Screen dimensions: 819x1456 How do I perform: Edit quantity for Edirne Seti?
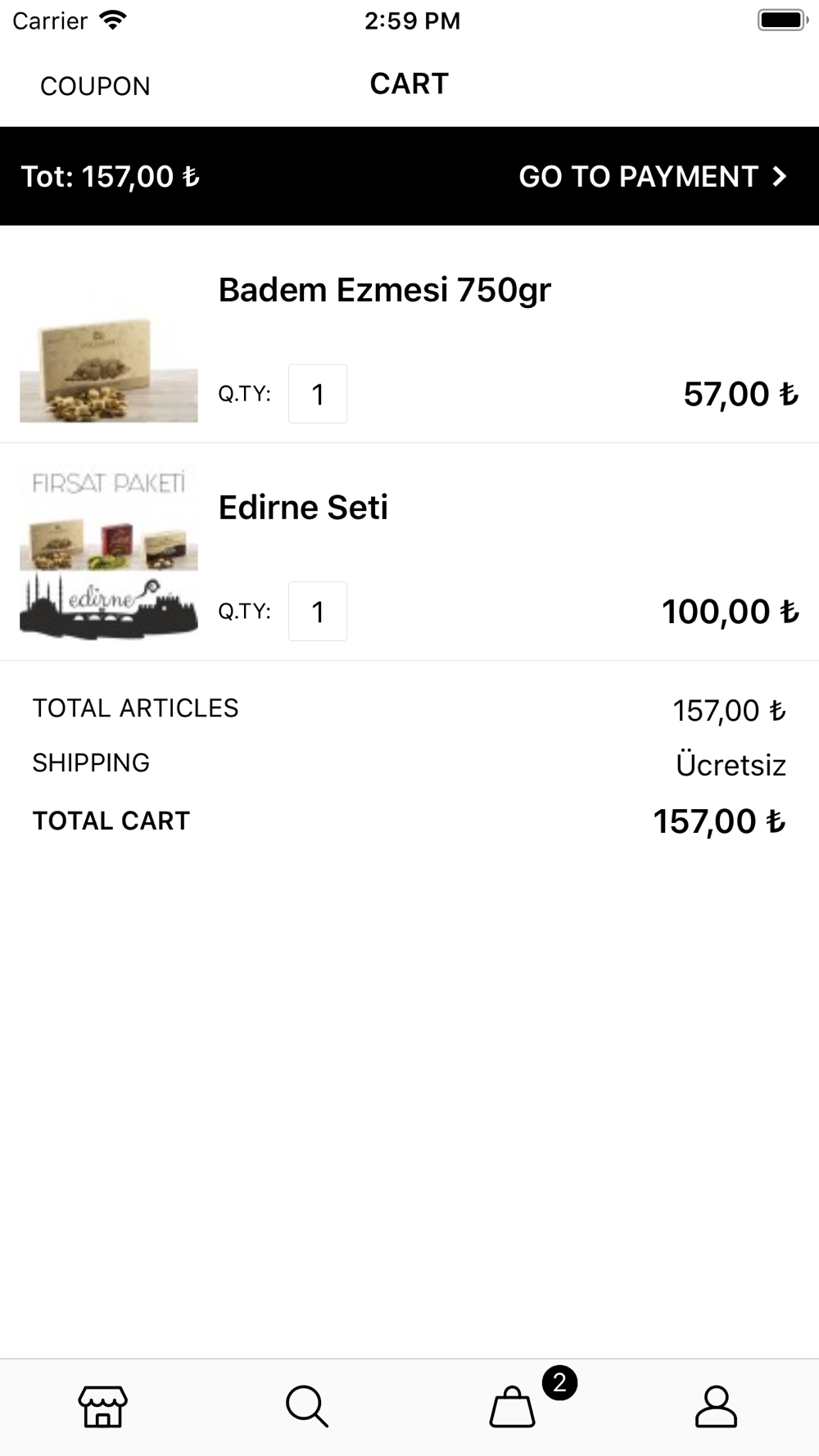[x=318, y=612]
